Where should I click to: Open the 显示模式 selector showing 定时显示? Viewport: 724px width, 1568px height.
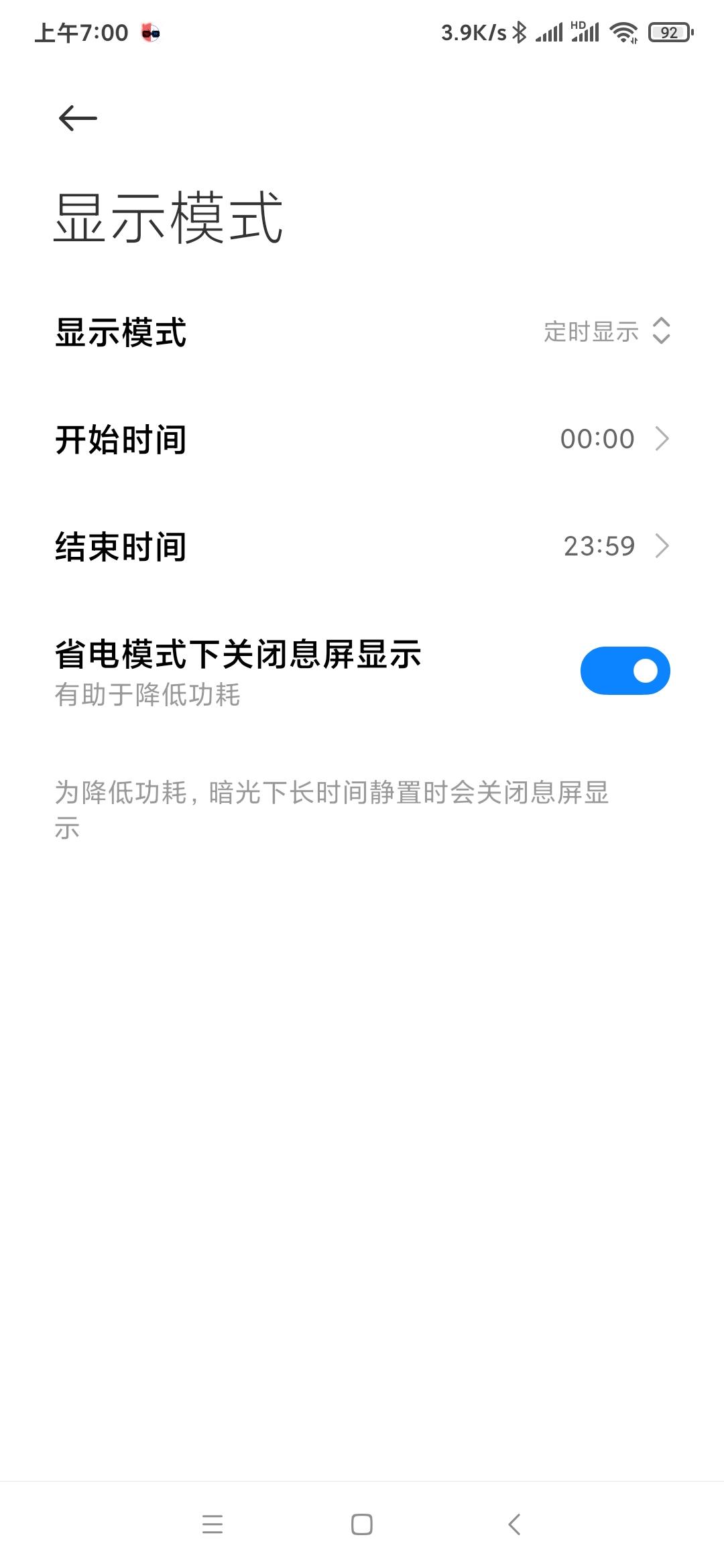click(602, 331)
